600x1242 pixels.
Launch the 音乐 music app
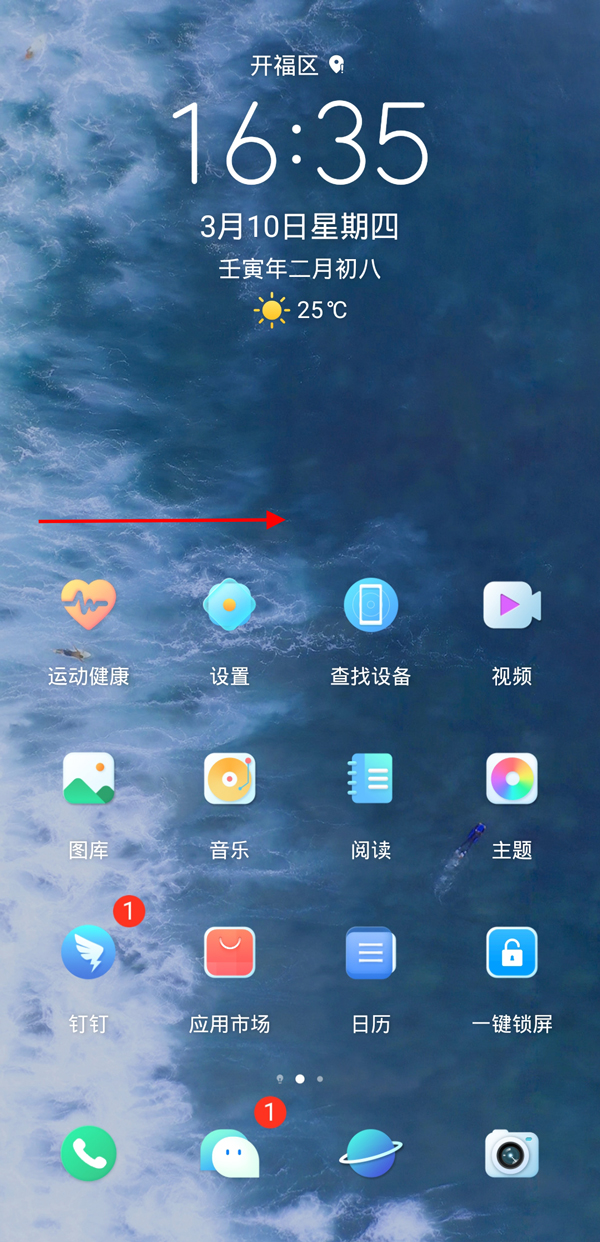pos(229,779)
